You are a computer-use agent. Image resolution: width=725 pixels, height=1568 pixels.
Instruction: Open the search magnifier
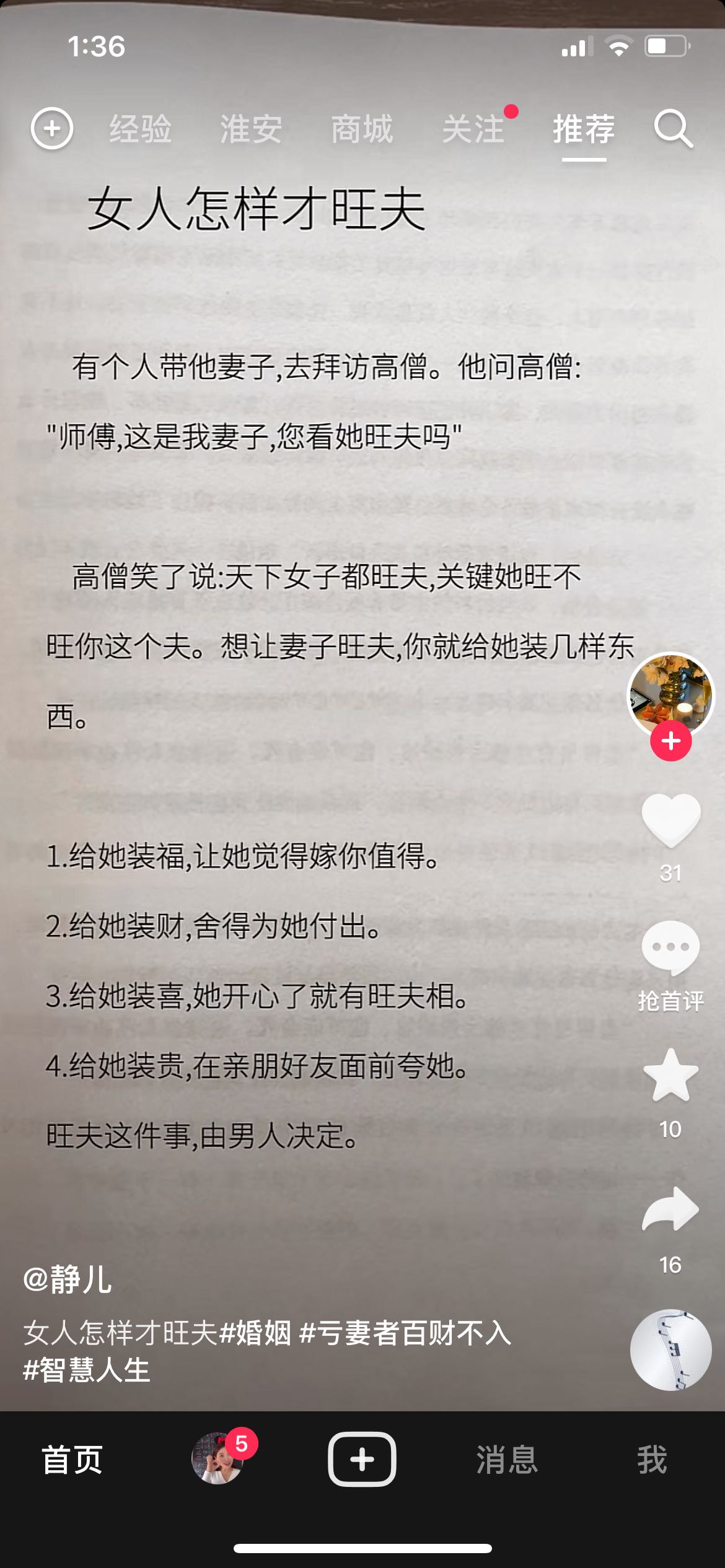(x=673, y=129)
